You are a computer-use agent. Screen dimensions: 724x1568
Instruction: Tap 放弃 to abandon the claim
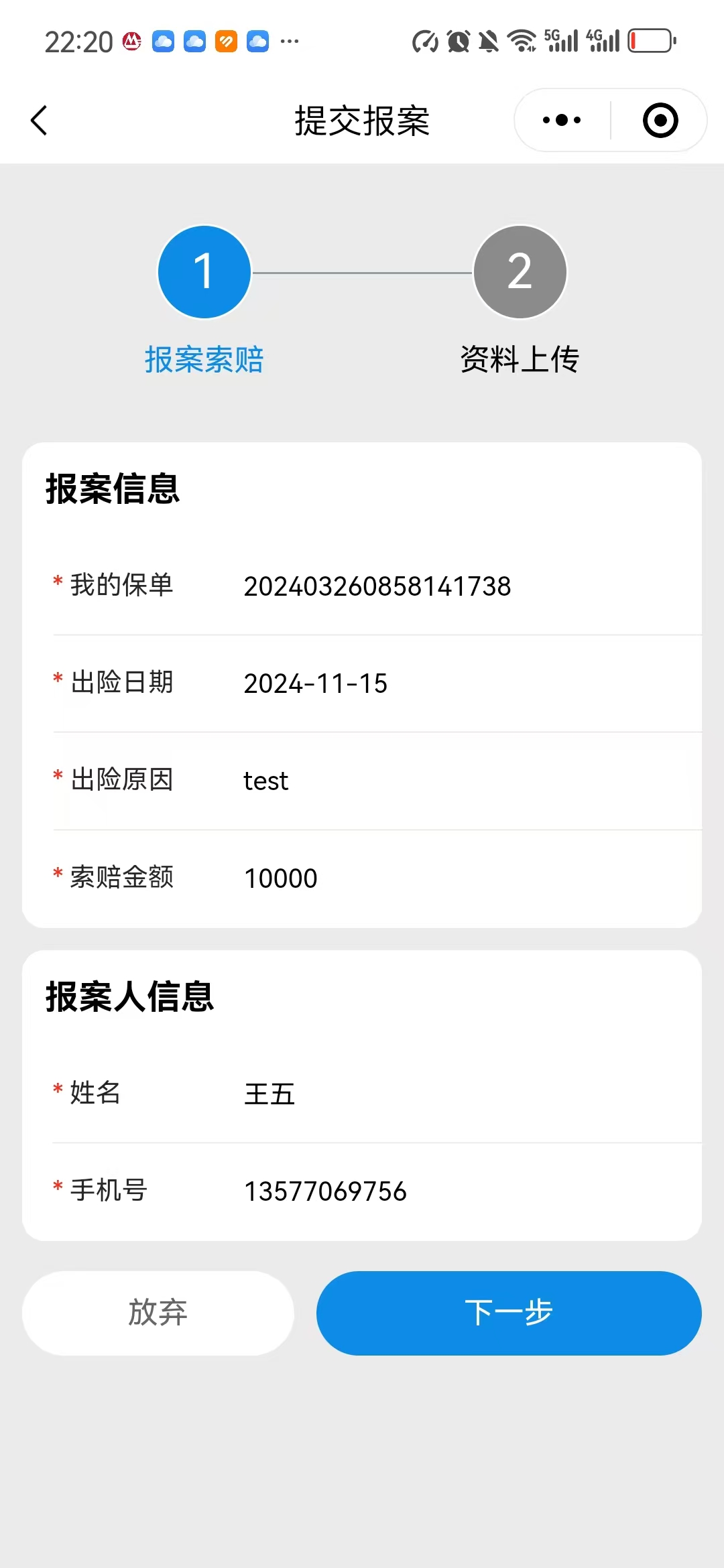click(x=158, y=1313)
